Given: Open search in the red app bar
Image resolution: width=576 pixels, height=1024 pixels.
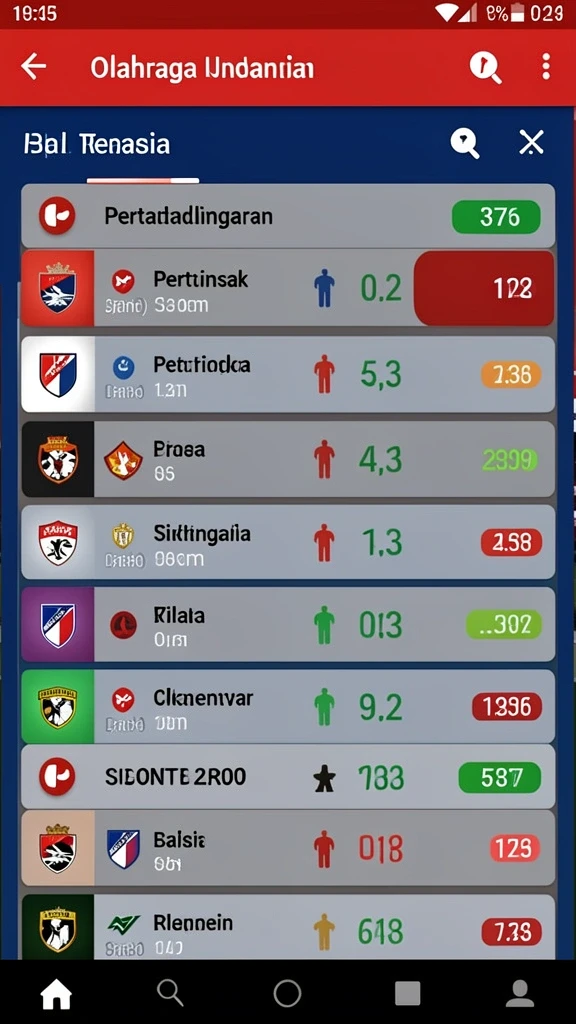Looking at the screenshot, I should click(x=485, y=67).
